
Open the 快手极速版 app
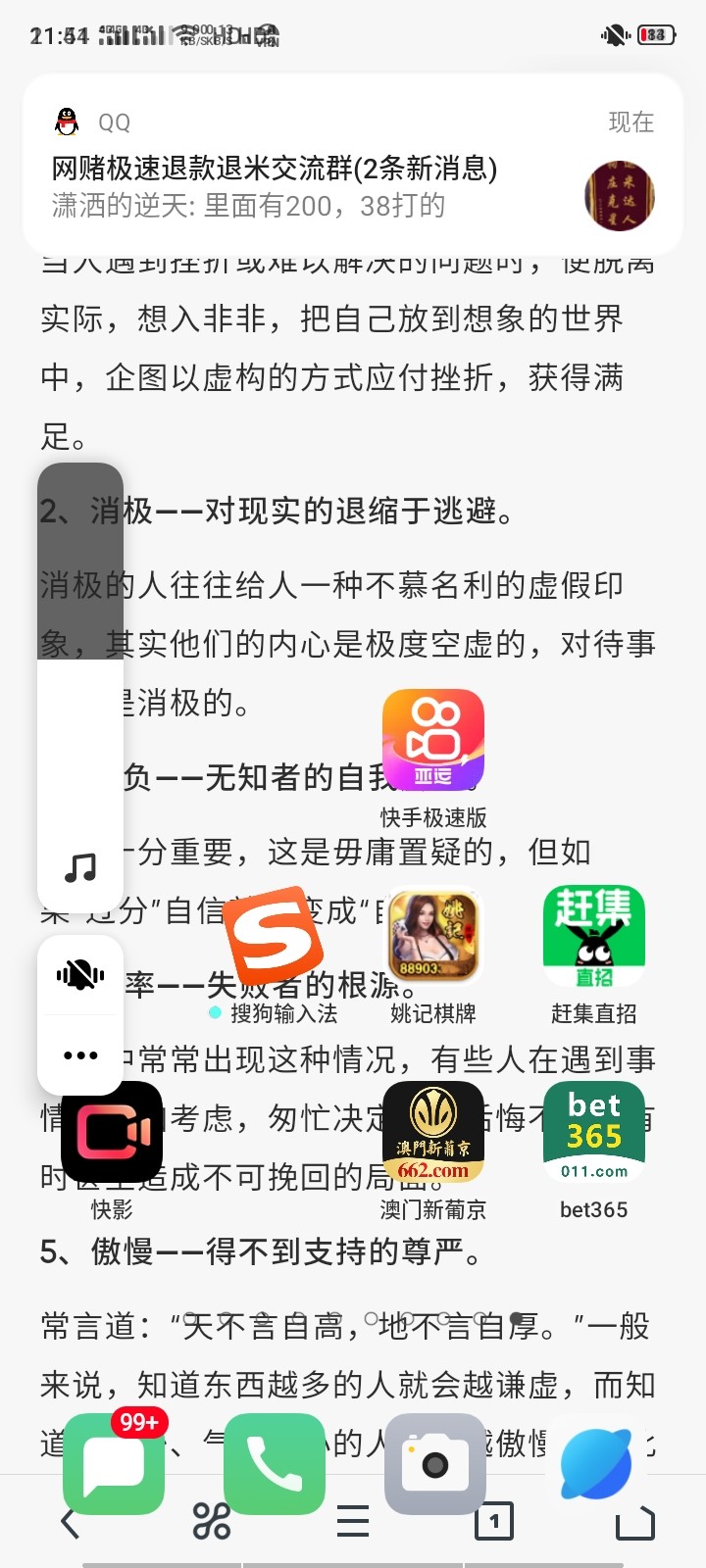[432, 738]
